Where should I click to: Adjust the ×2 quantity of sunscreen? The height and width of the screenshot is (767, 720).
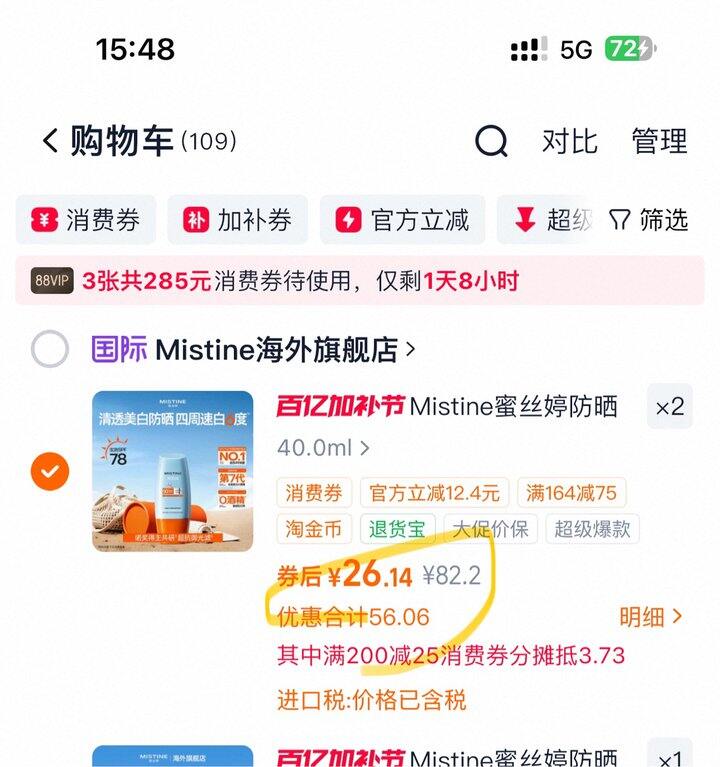pyautogui.click(x=669, y=407)
